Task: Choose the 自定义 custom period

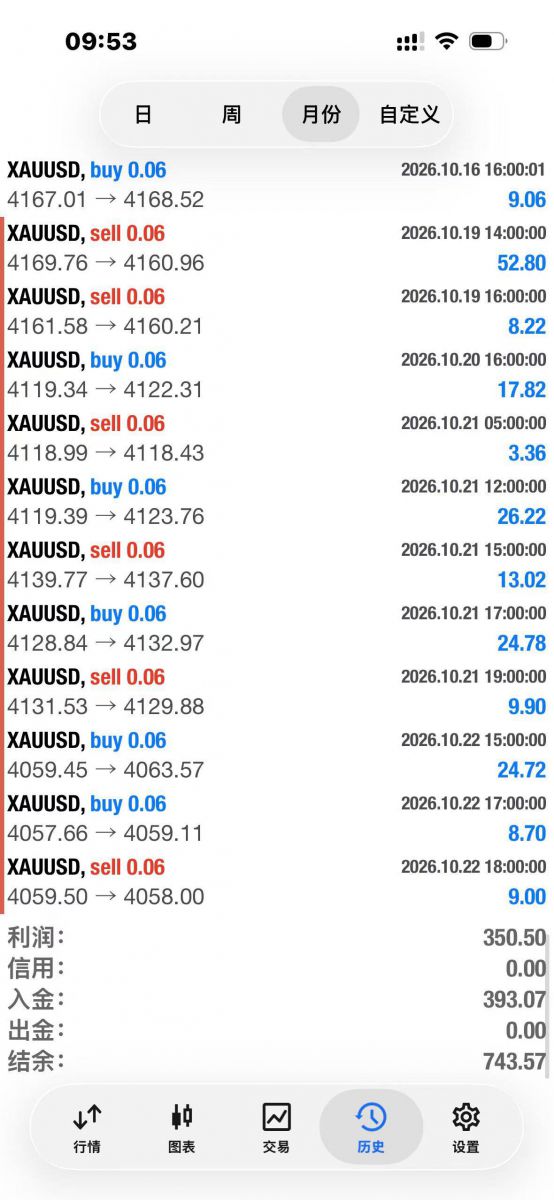Action: (x=409, y=114)
